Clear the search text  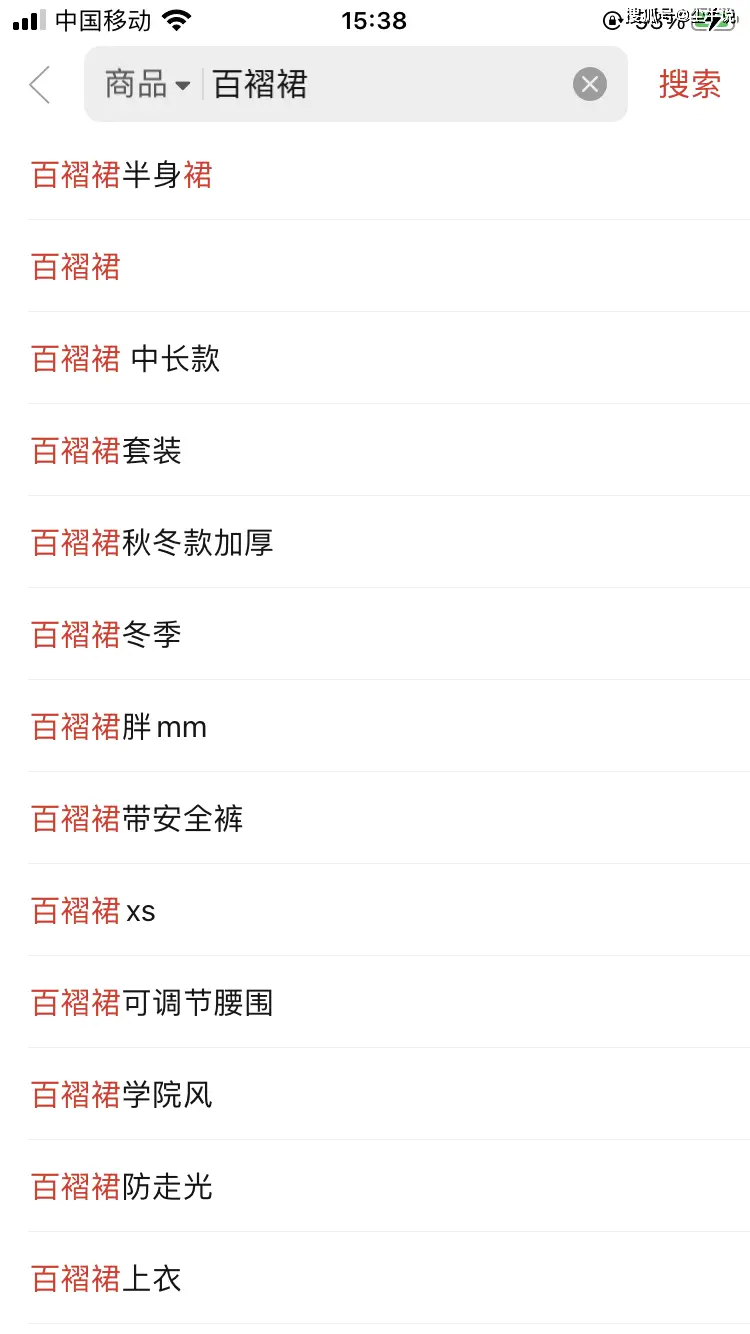click(590, 85)
